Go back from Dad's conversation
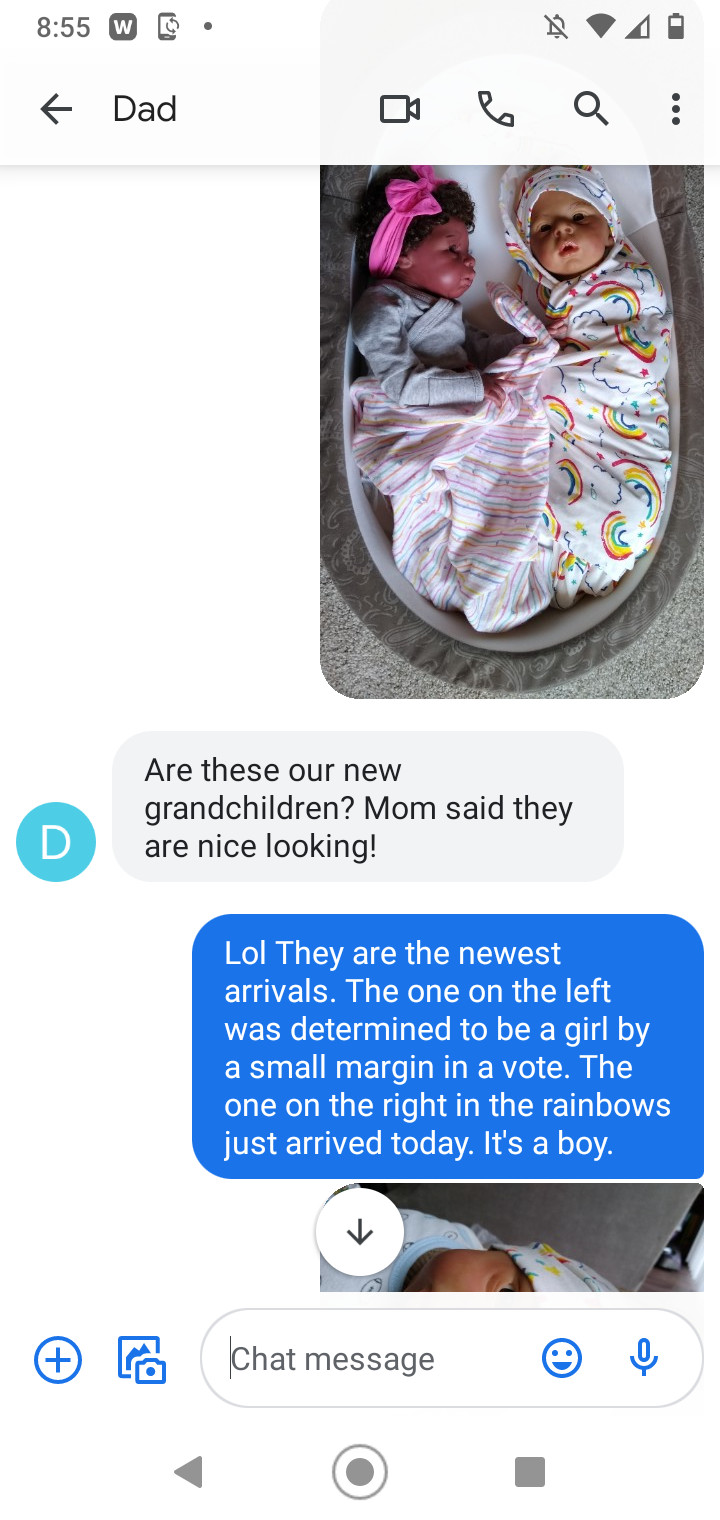Image resolution: width=720 pixels, height=1520 pixels. pyautogui.click(x=56, y=109)
